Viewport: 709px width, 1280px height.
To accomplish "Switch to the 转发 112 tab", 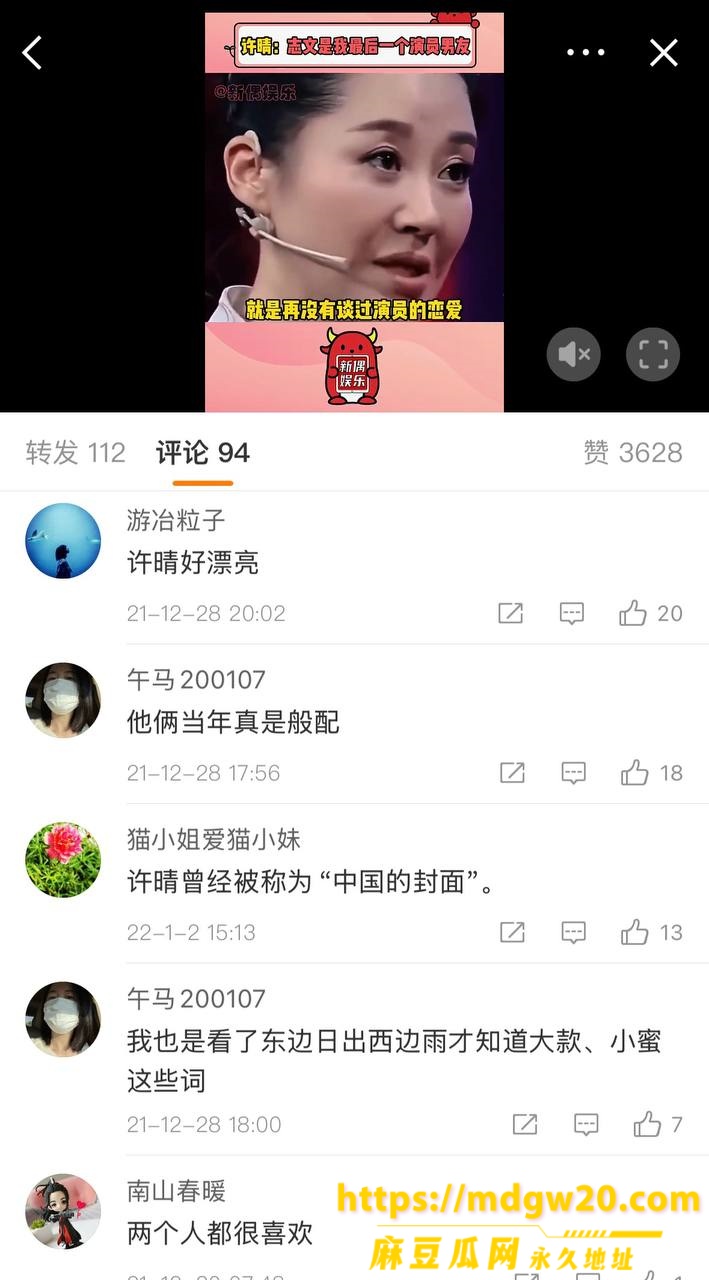I will [76, 453].
